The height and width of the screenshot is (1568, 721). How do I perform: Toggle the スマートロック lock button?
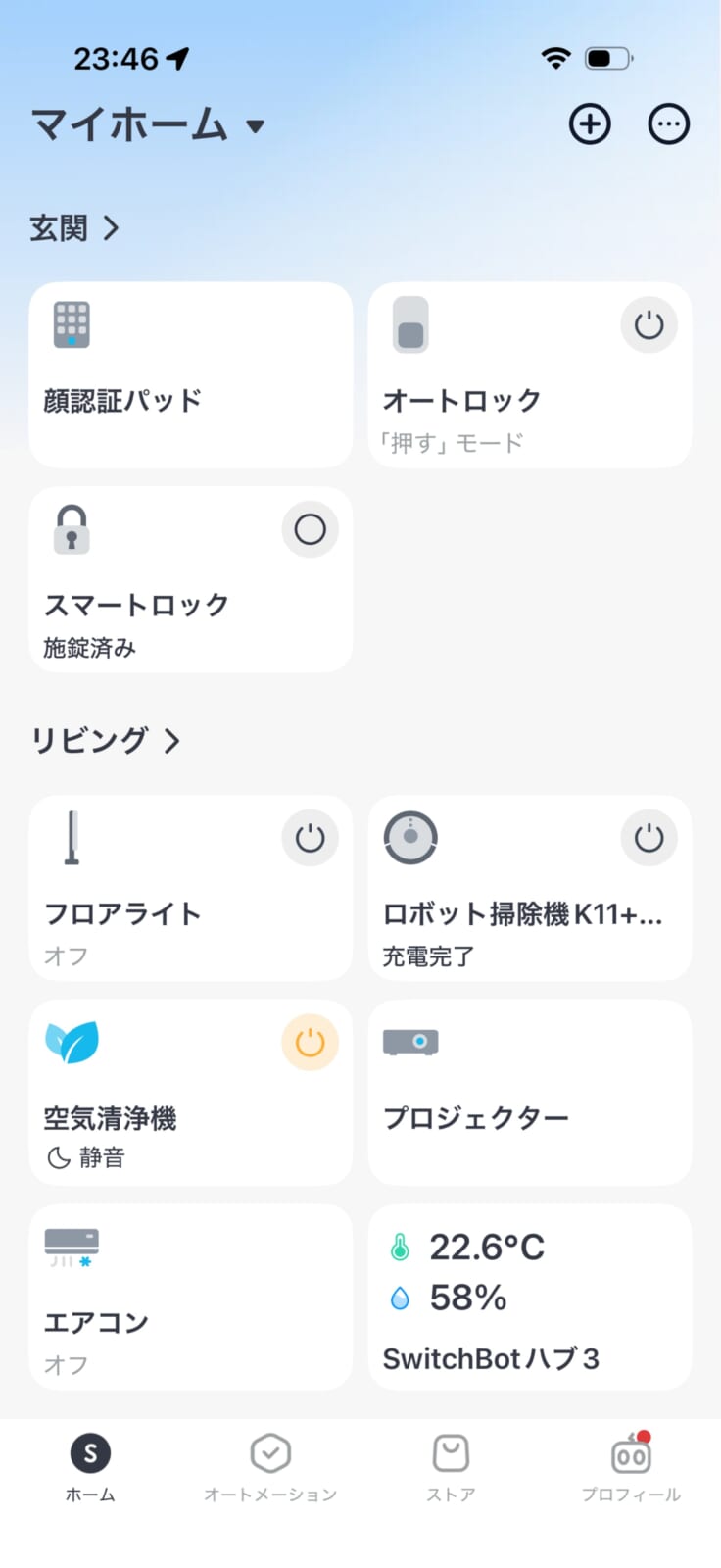click(x=310, y=530)
